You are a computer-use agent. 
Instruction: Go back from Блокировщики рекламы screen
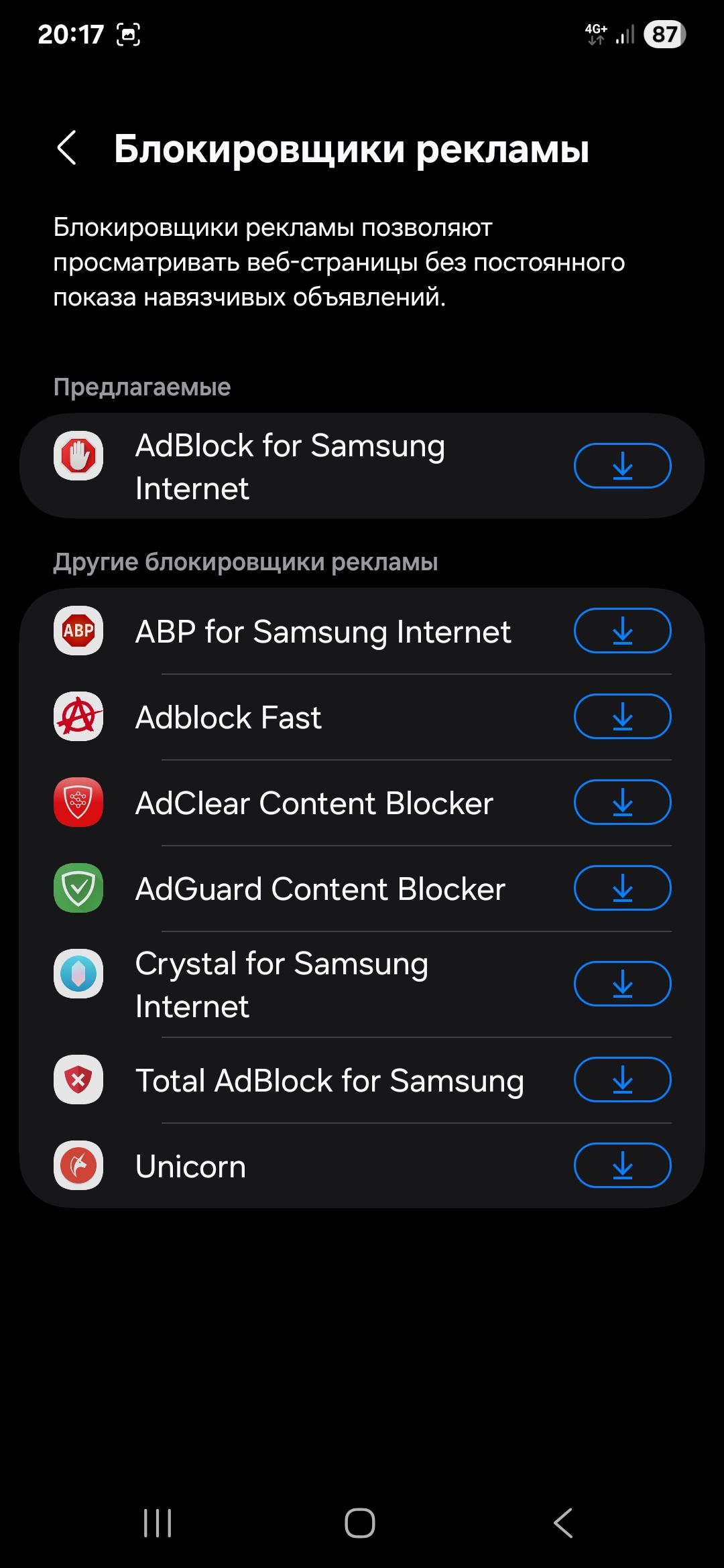[x=66, y=147]
